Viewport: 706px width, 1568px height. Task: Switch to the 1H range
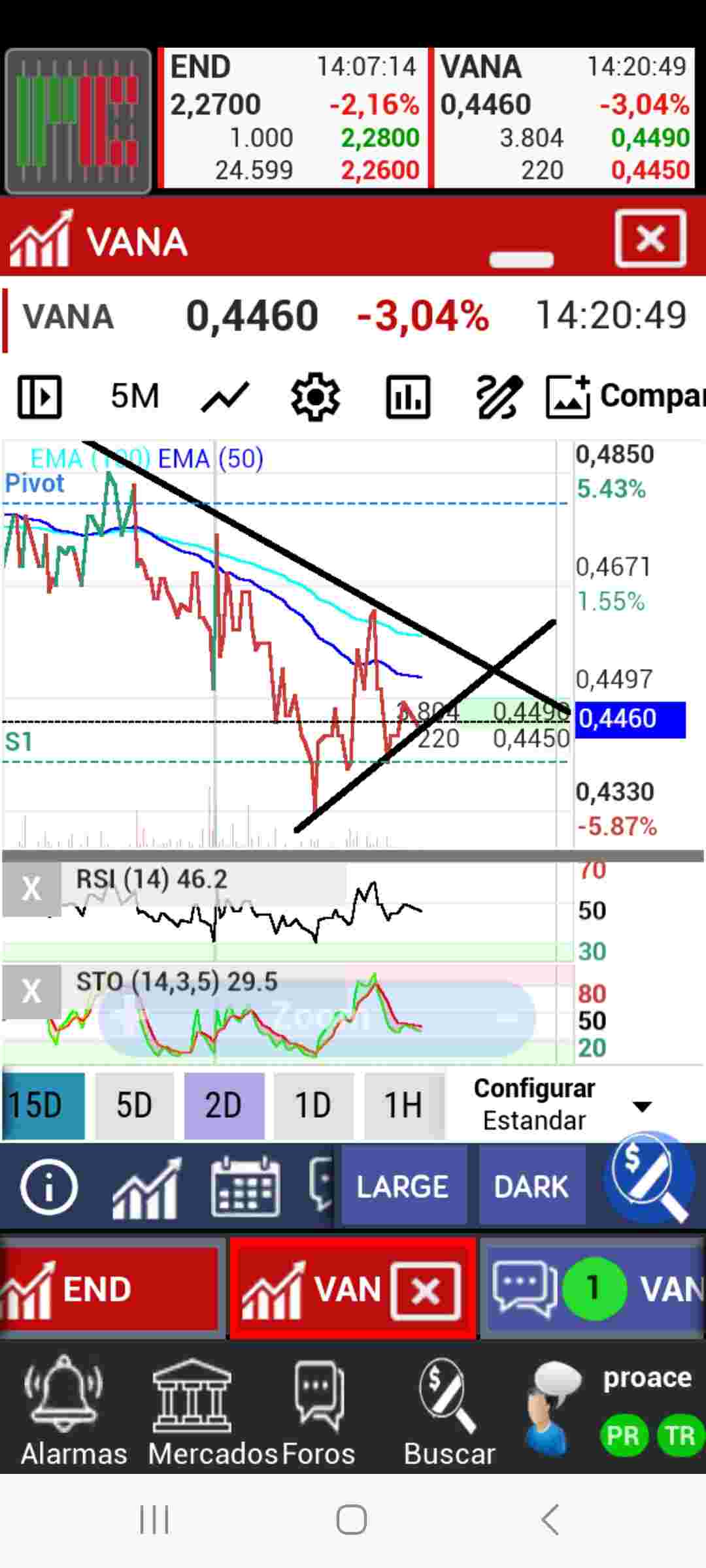tap(403, 1105)
